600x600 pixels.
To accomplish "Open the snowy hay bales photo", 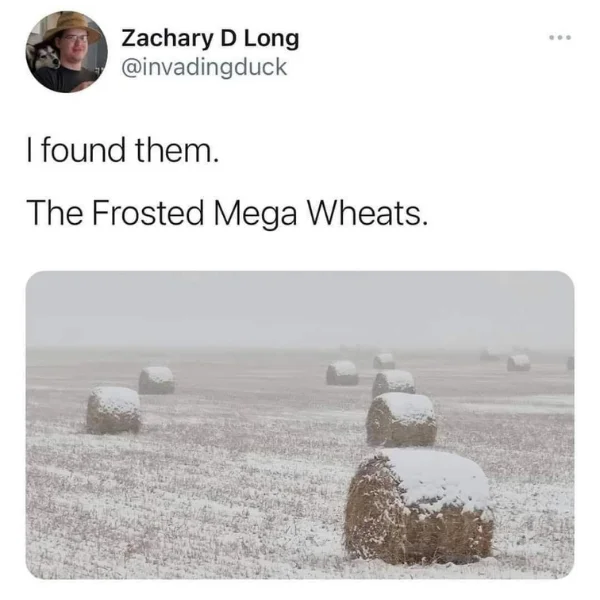I will 300,425.
